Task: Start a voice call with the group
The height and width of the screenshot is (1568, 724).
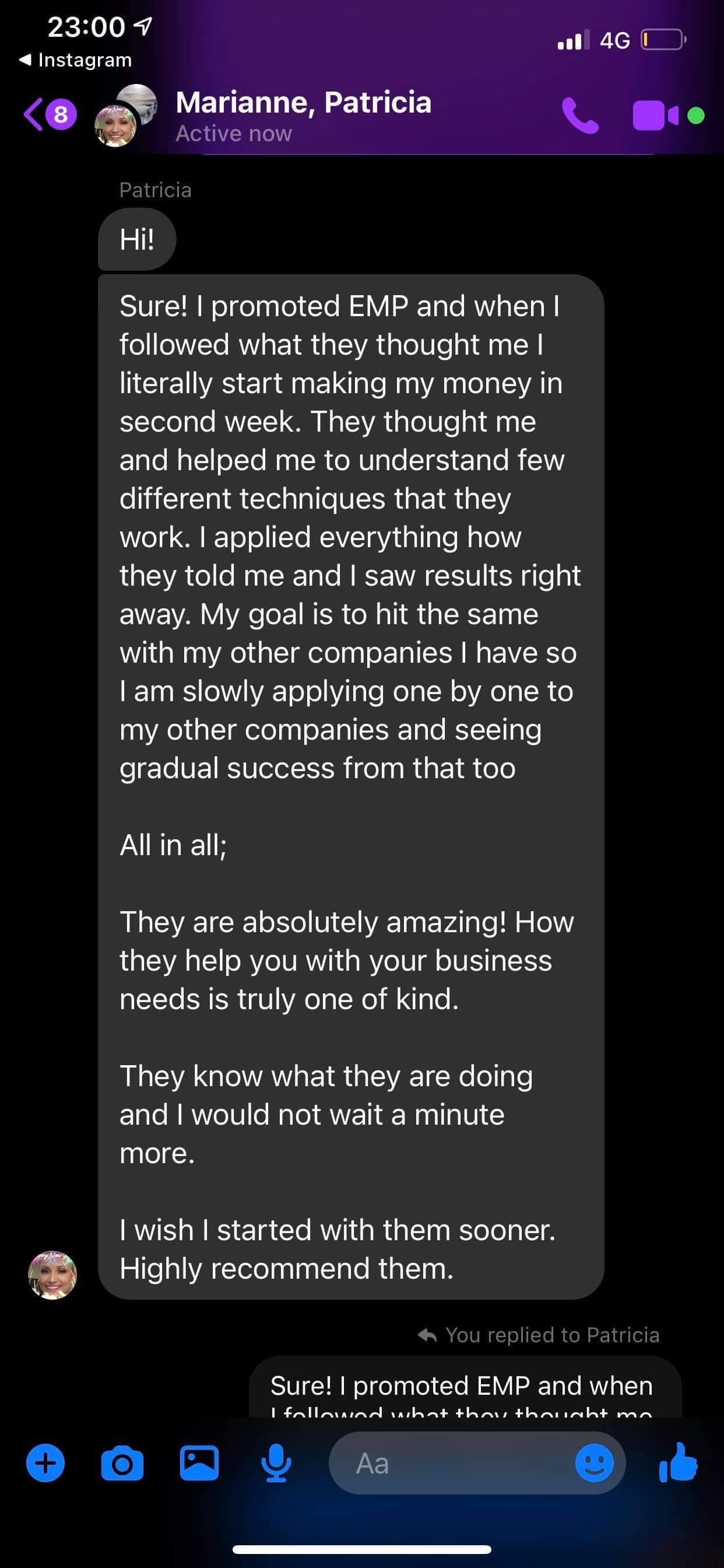Action: pyautogui.click(x=580, y=115)
